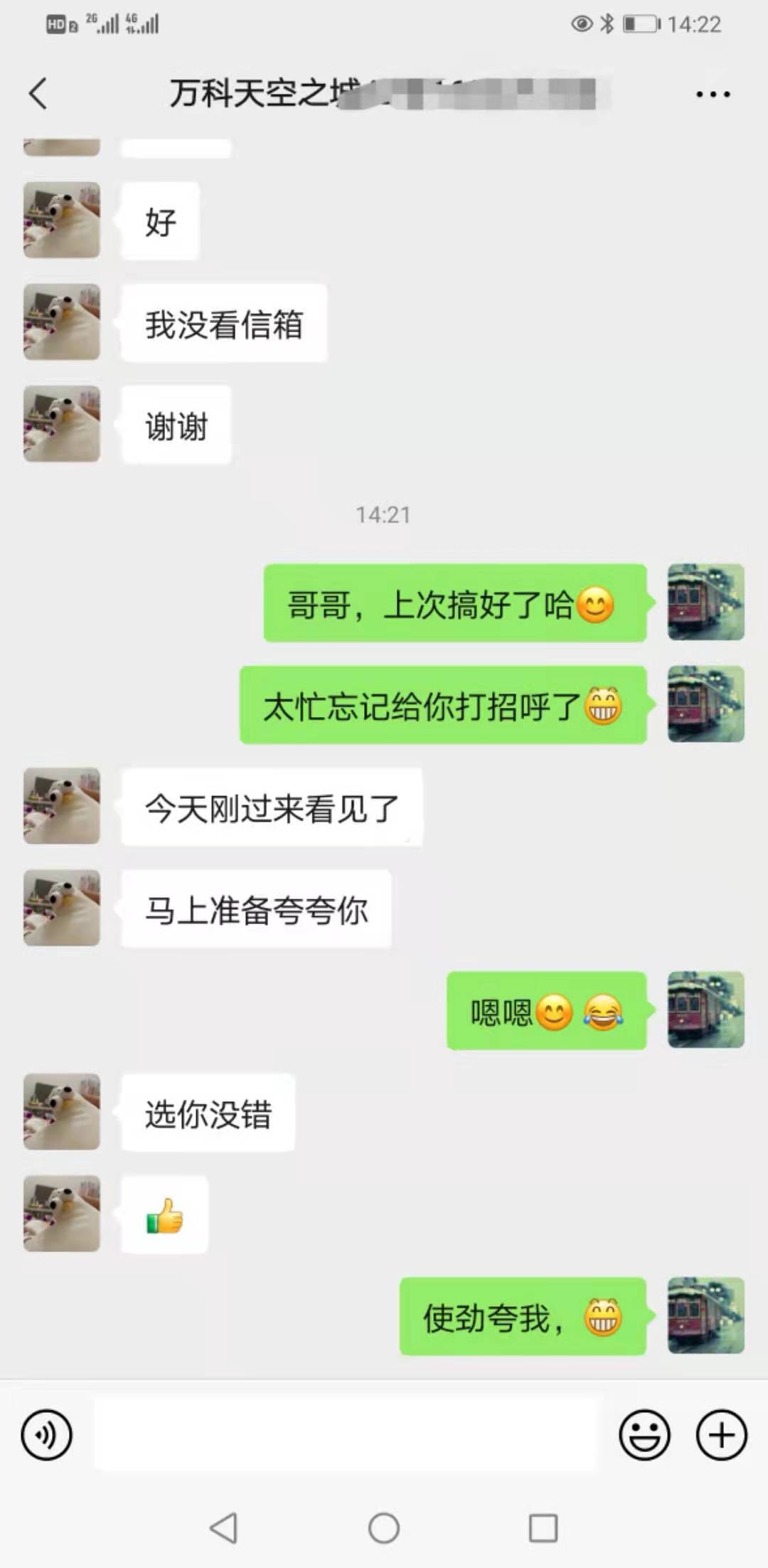Image resolution: width=768 pixels, height=1568 pixels.
Task: Open the plus attachments menu
Action: (721, 1435)
